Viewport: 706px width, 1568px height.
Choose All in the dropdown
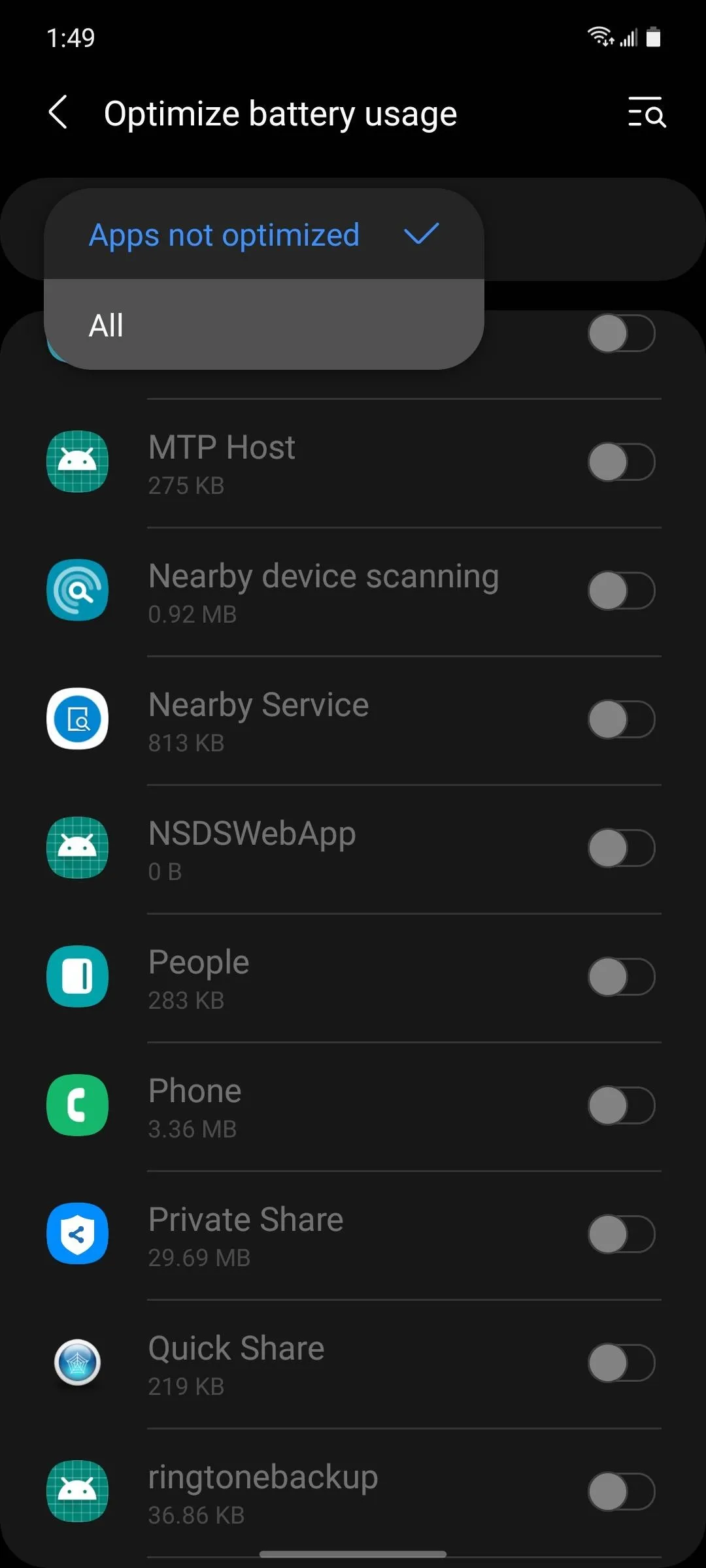coord(264,325)
